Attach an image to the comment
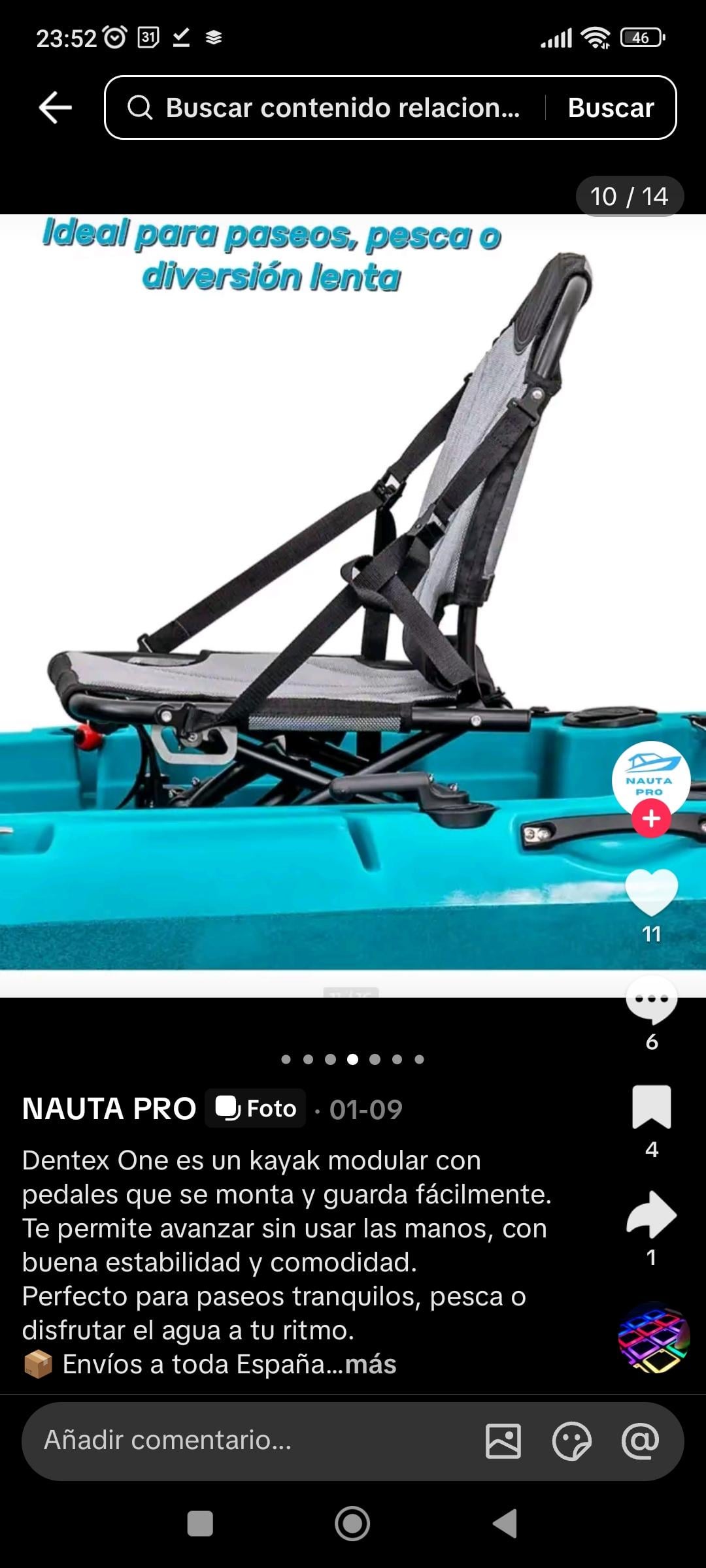 click(x=503, y=1441)
